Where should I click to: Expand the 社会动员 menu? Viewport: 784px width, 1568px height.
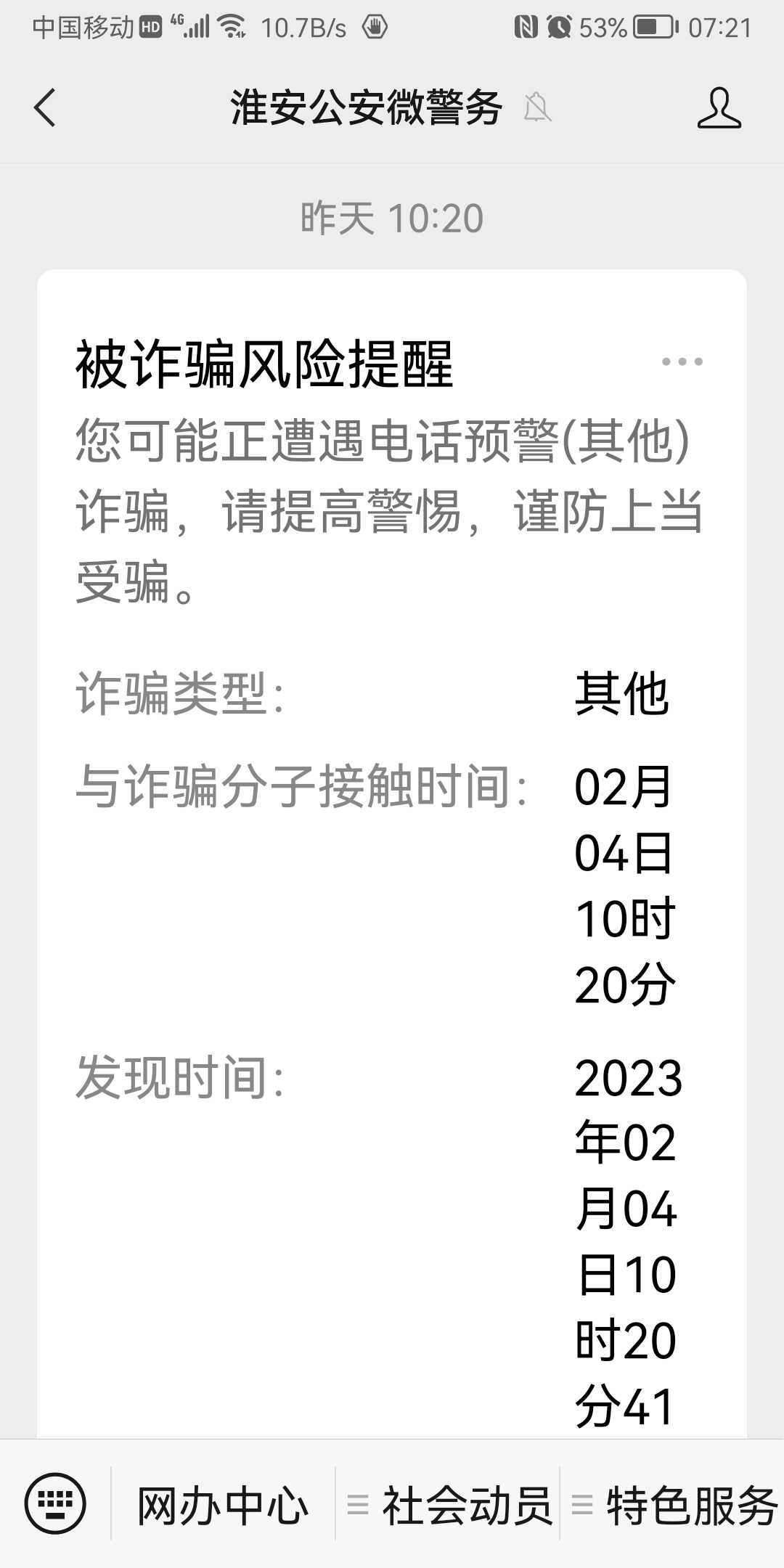(448, 1503)
